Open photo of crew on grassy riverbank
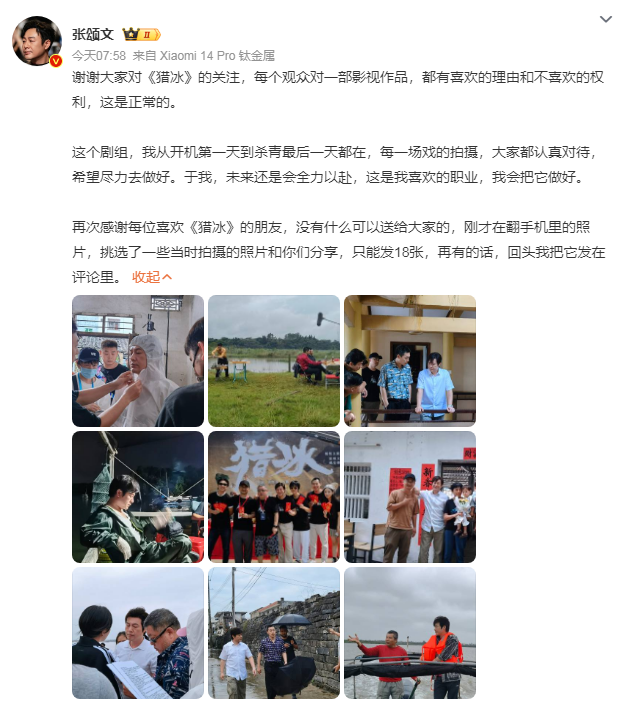628x719 pixels. coord(274,361)
